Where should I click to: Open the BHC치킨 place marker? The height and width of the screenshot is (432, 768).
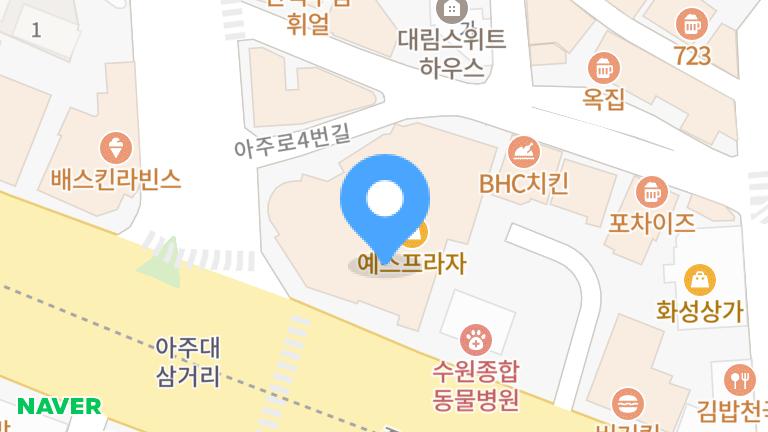point(524,153)
